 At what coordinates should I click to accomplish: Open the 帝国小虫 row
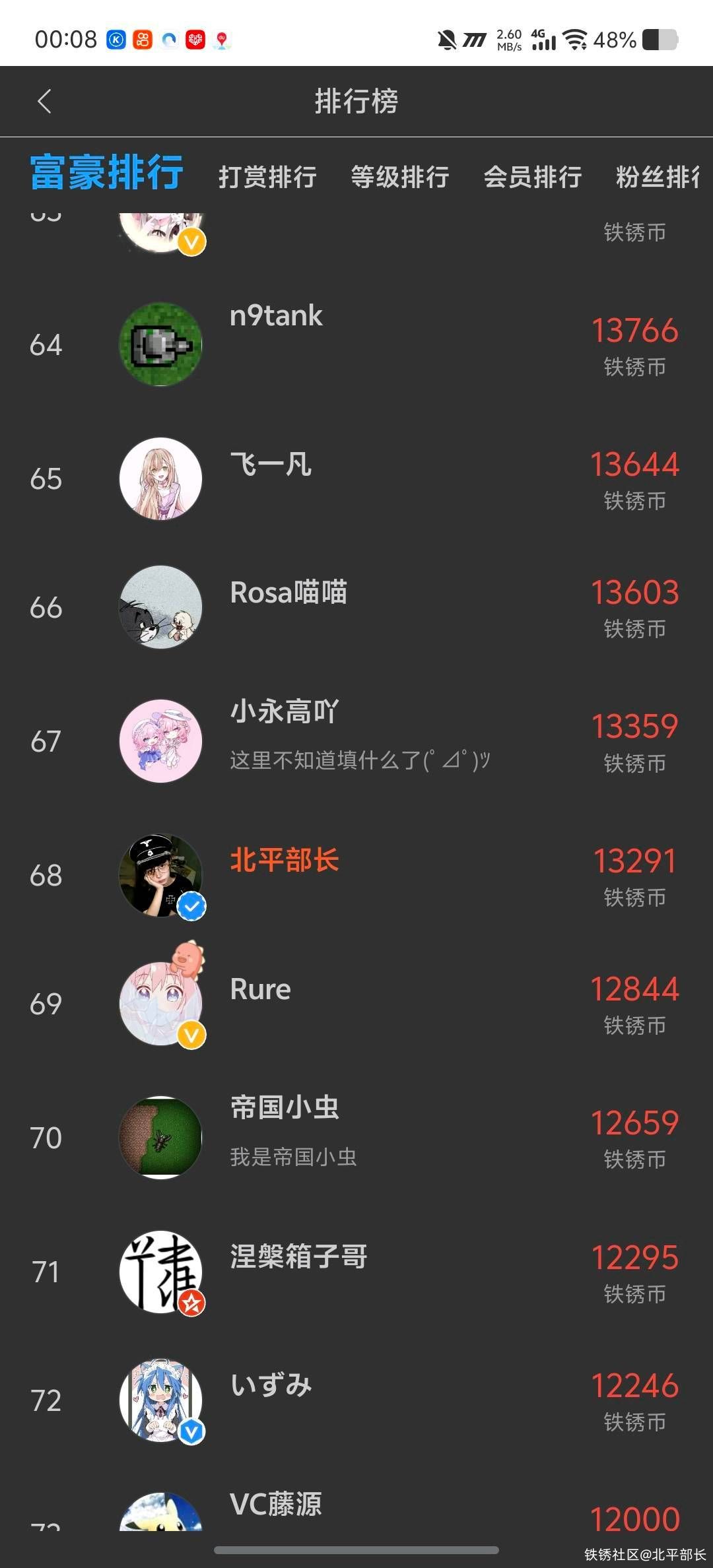coord(356,1138)
